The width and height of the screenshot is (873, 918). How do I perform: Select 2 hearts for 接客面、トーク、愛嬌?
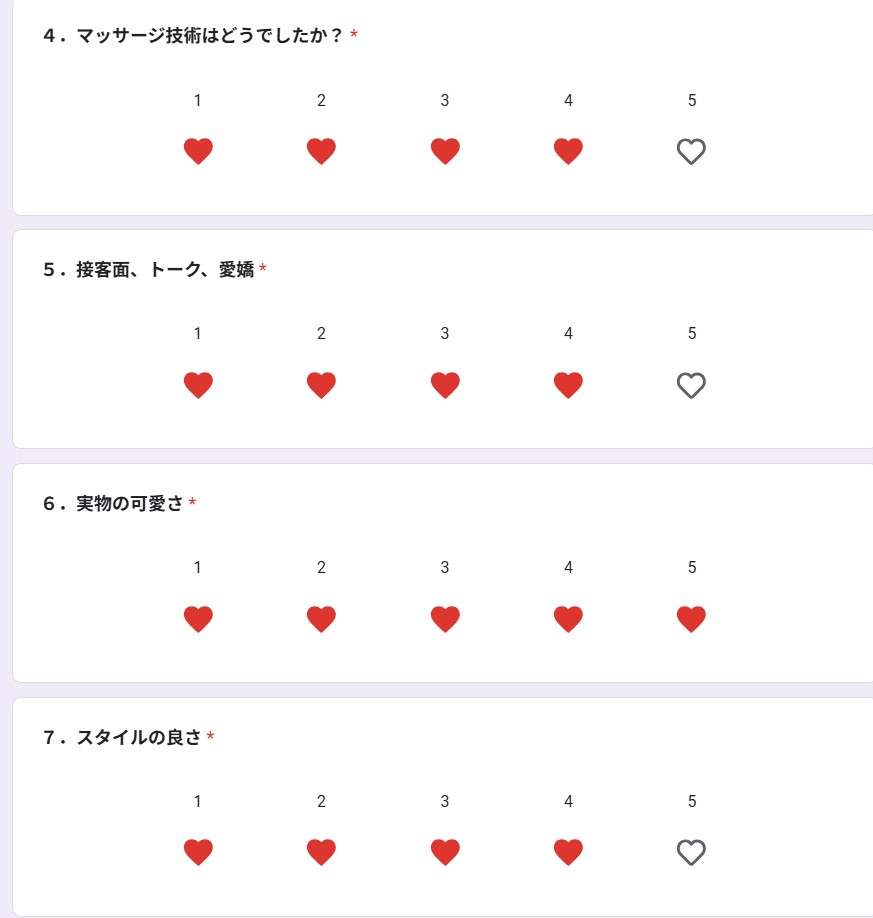(321, 386)
